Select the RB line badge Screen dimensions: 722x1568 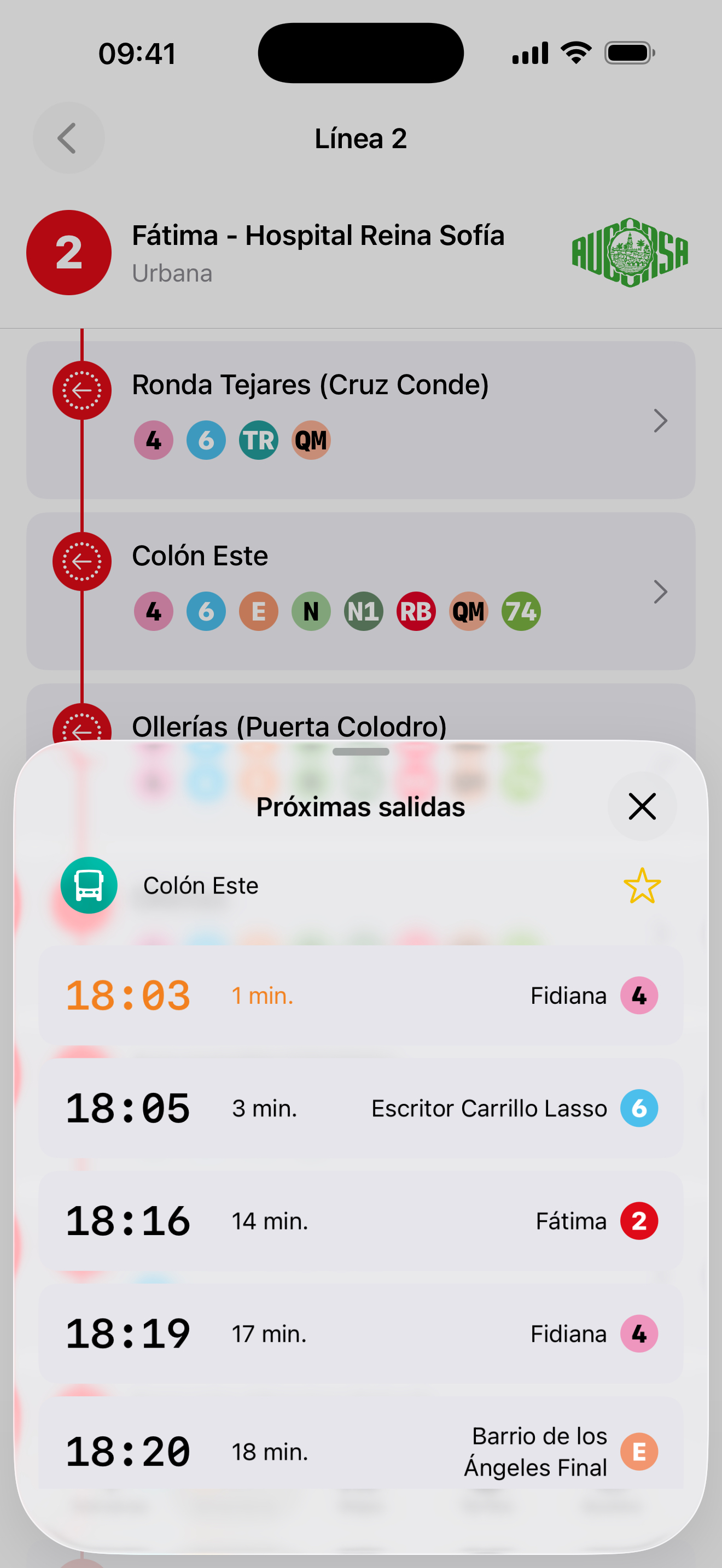pos(415,611)
